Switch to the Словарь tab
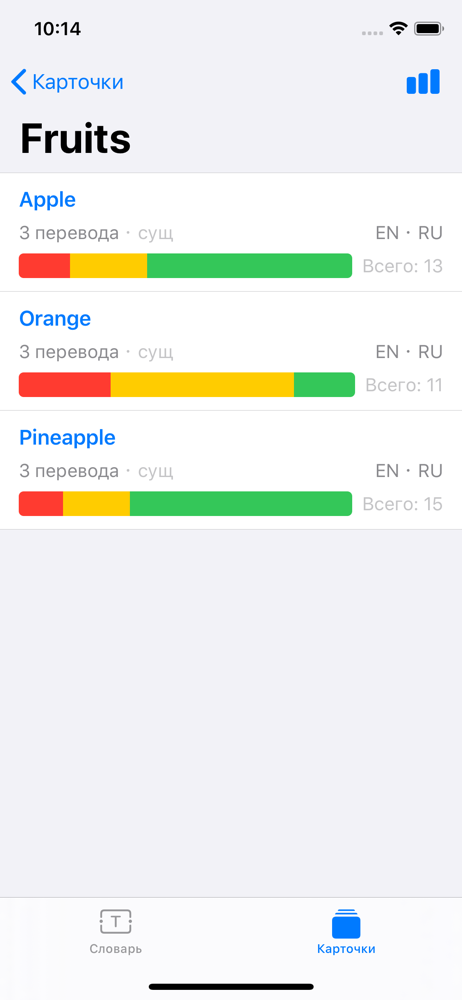Image resolution: width=462 pixels, height=1000 pixels. click(x=116, y=931)
